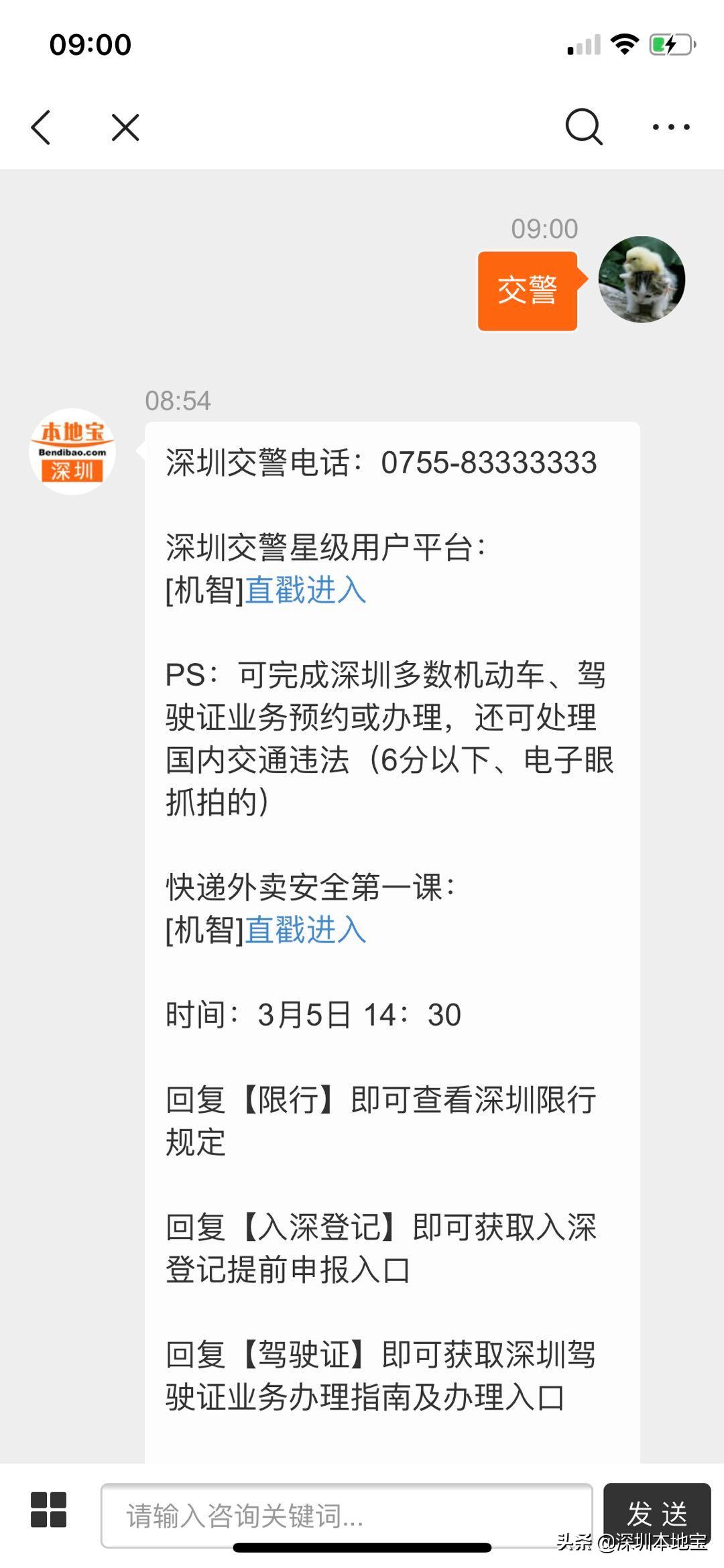Select the 09:00 message timestamp
Screen dimensions: 724x1568
point(543,229)
